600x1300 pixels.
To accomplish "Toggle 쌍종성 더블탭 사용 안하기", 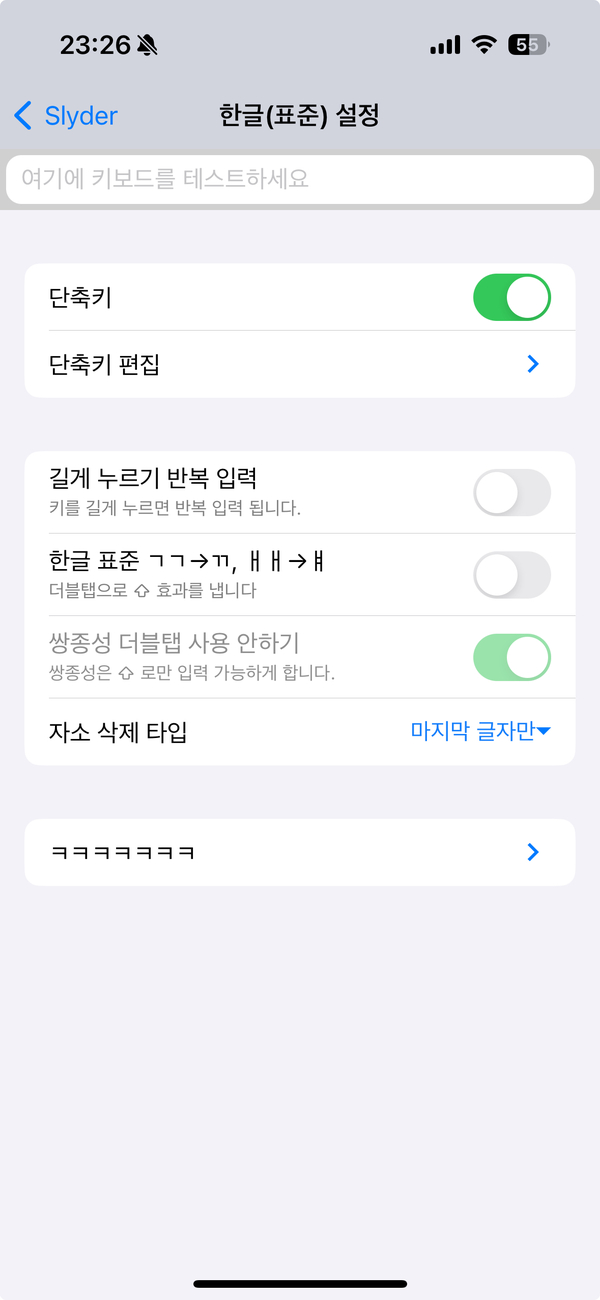I will [511, 657].
